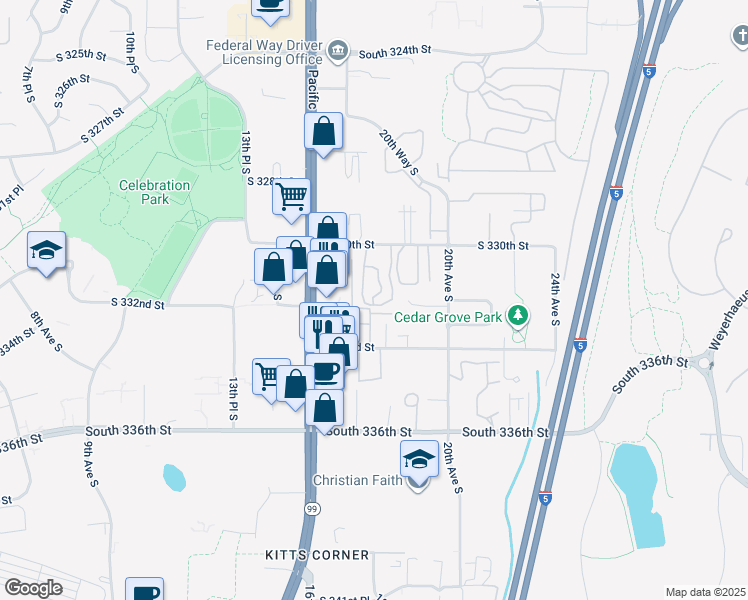
Task: Tap the Federal Way Driver Licensing Office marker
Action: [x=339, y=48]
